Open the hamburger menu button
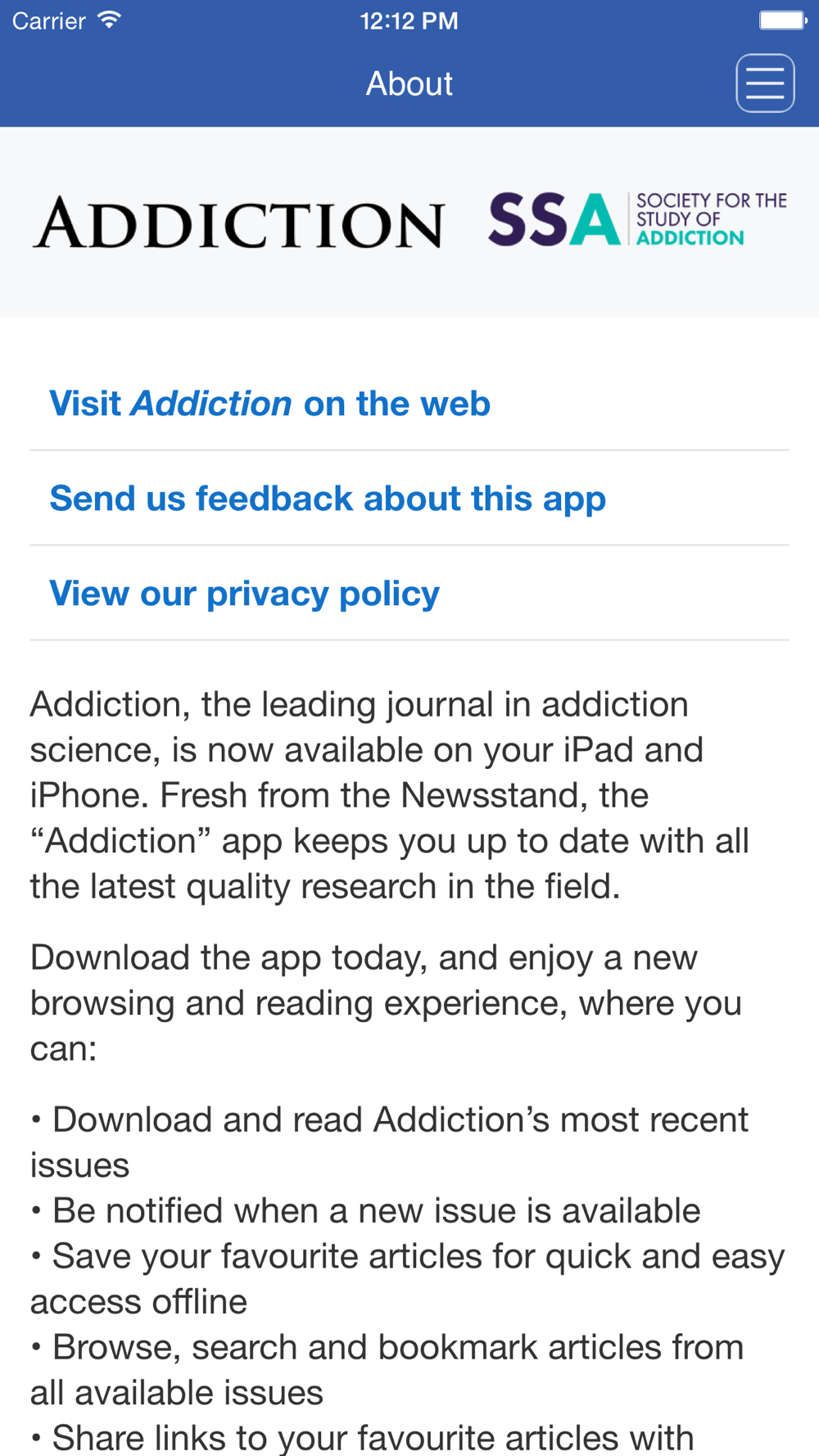 [x=765, y=84]
